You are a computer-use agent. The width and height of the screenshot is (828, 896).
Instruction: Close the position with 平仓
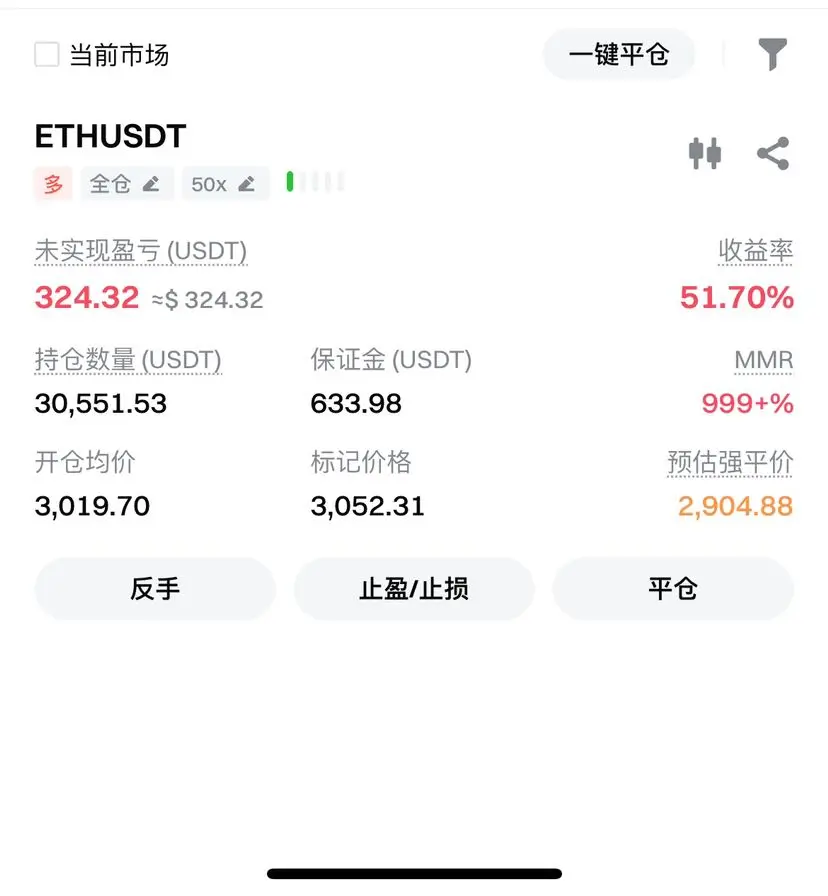tap(672, 589)
